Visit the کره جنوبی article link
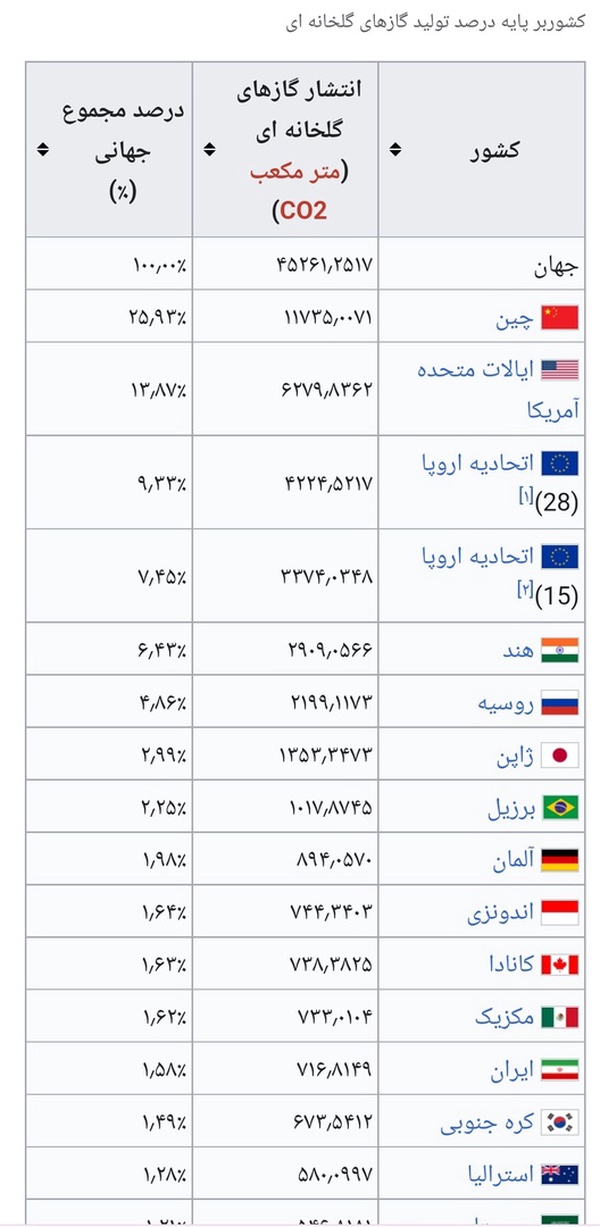The image size is (600, 1227). click(x=487, y=1122)
